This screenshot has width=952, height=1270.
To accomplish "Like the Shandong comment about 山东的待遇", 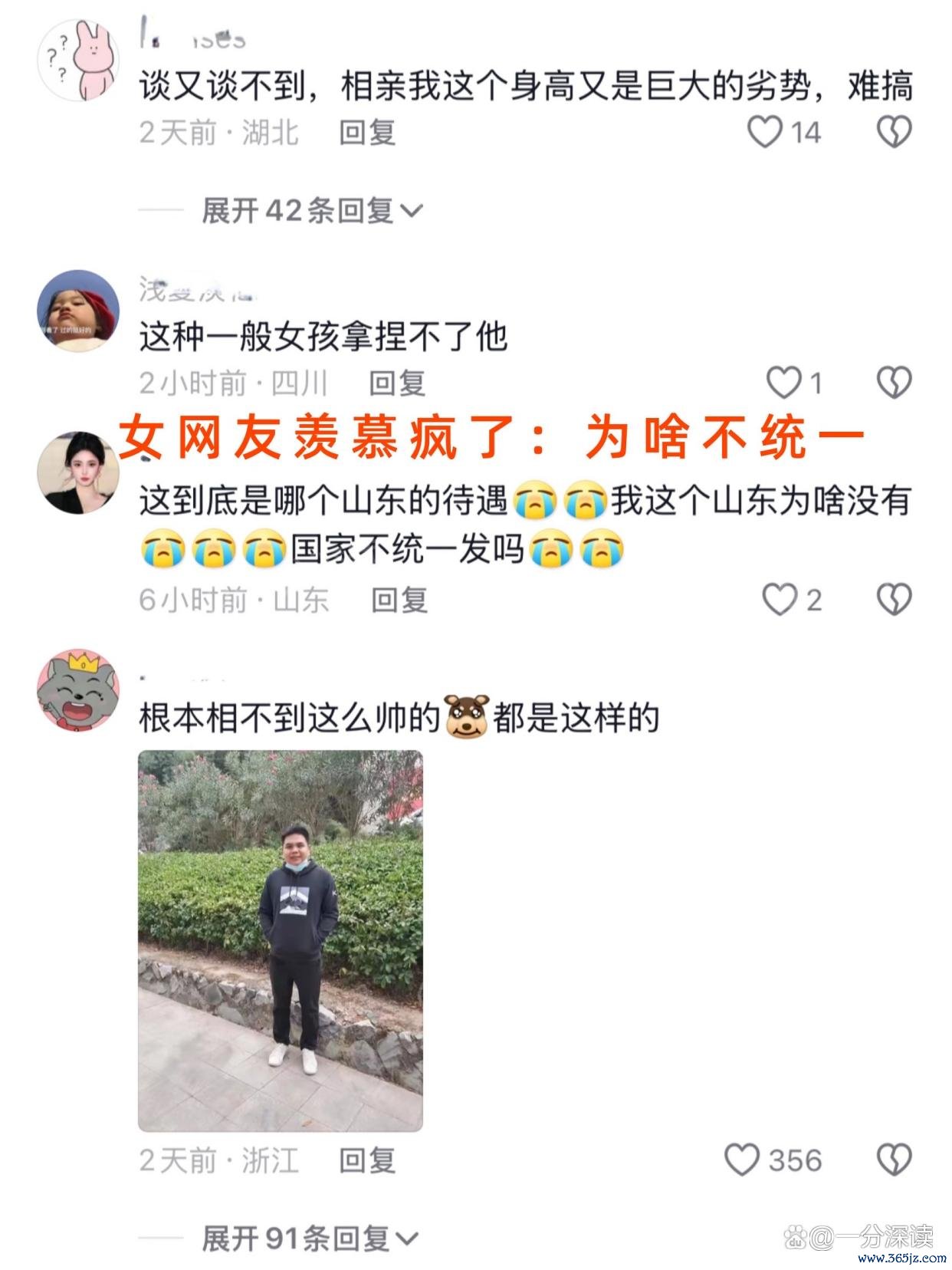I will 780,600.
